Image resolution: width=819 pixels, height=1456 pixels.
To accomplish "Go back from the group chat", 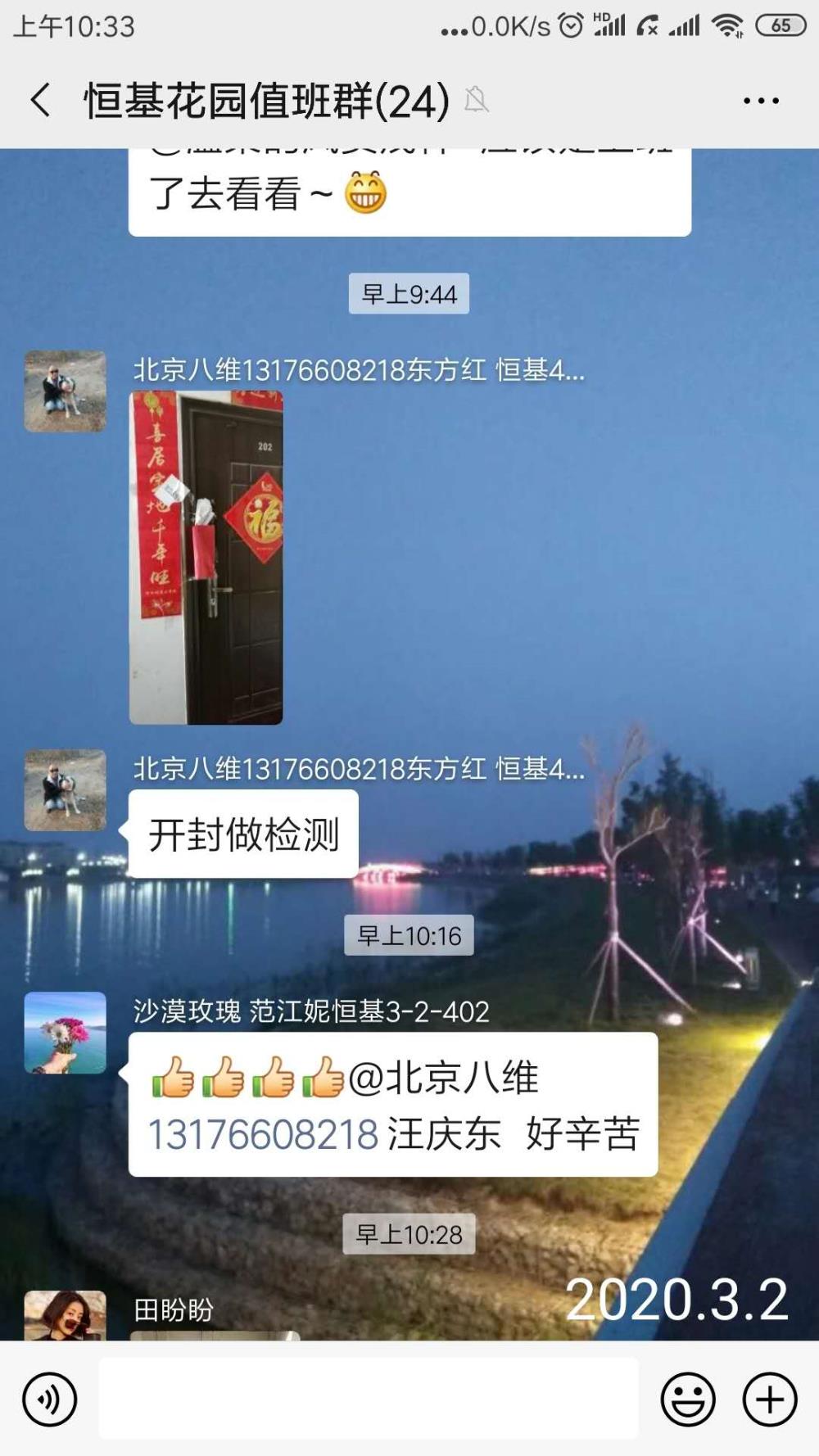I will [x=41, y=101].
